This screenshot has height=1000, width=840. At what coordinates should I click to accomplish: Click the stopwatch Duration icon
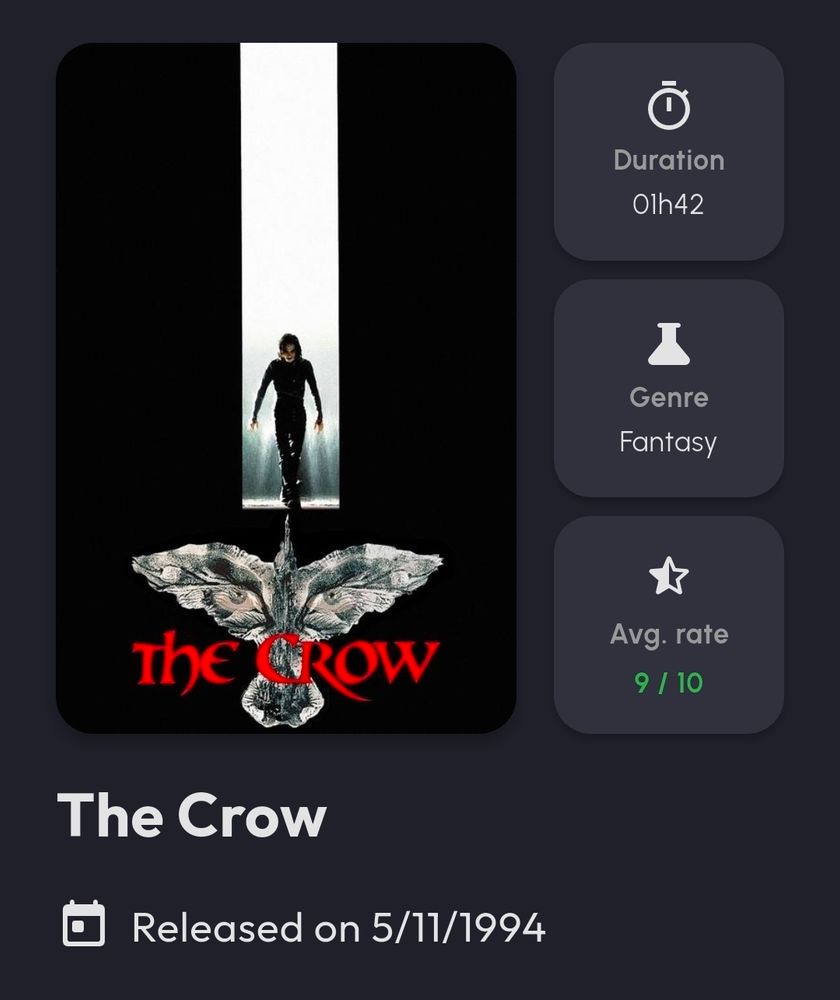pyautogui.click(x=669, y=102)
